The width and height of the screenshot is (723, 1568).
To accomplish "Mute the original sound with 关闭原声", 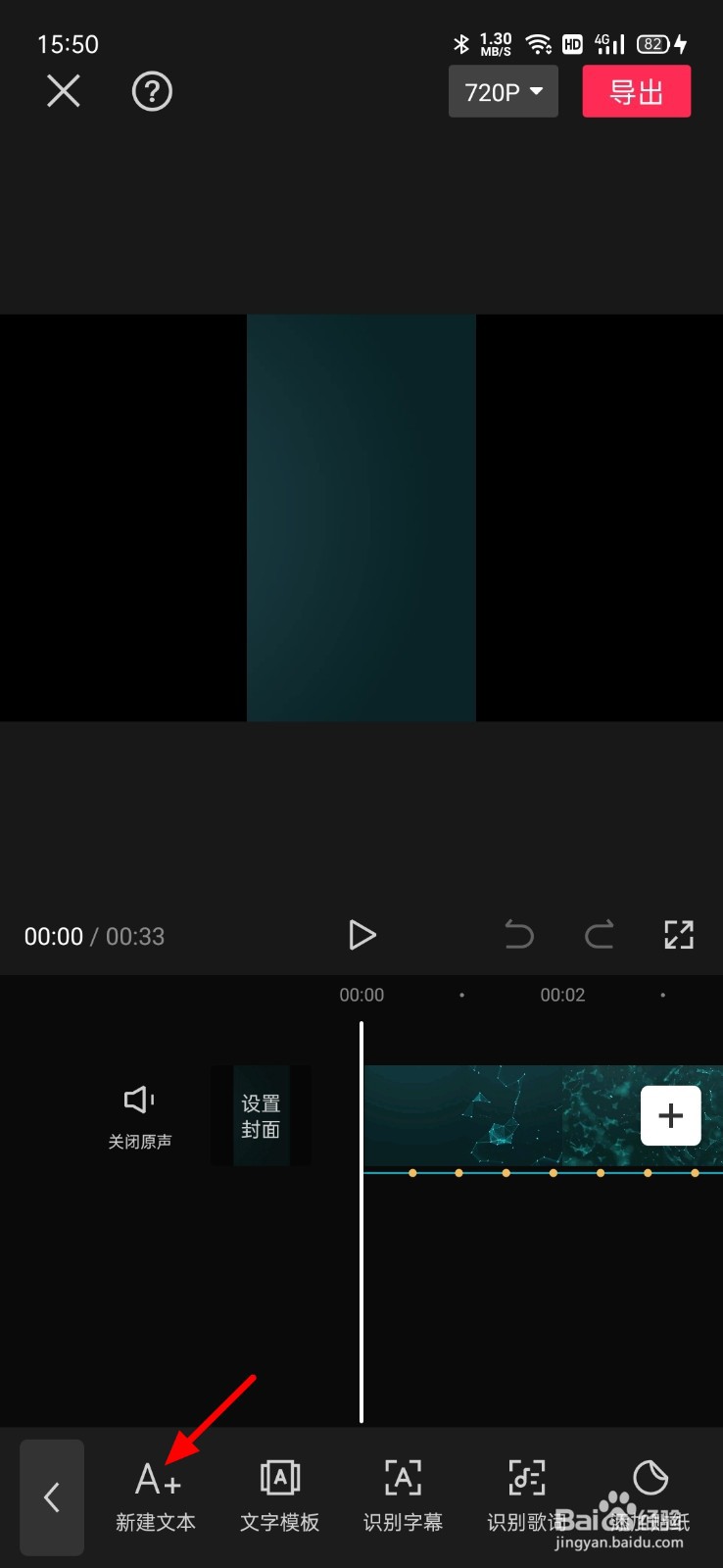I will (x=139, y=1114).
